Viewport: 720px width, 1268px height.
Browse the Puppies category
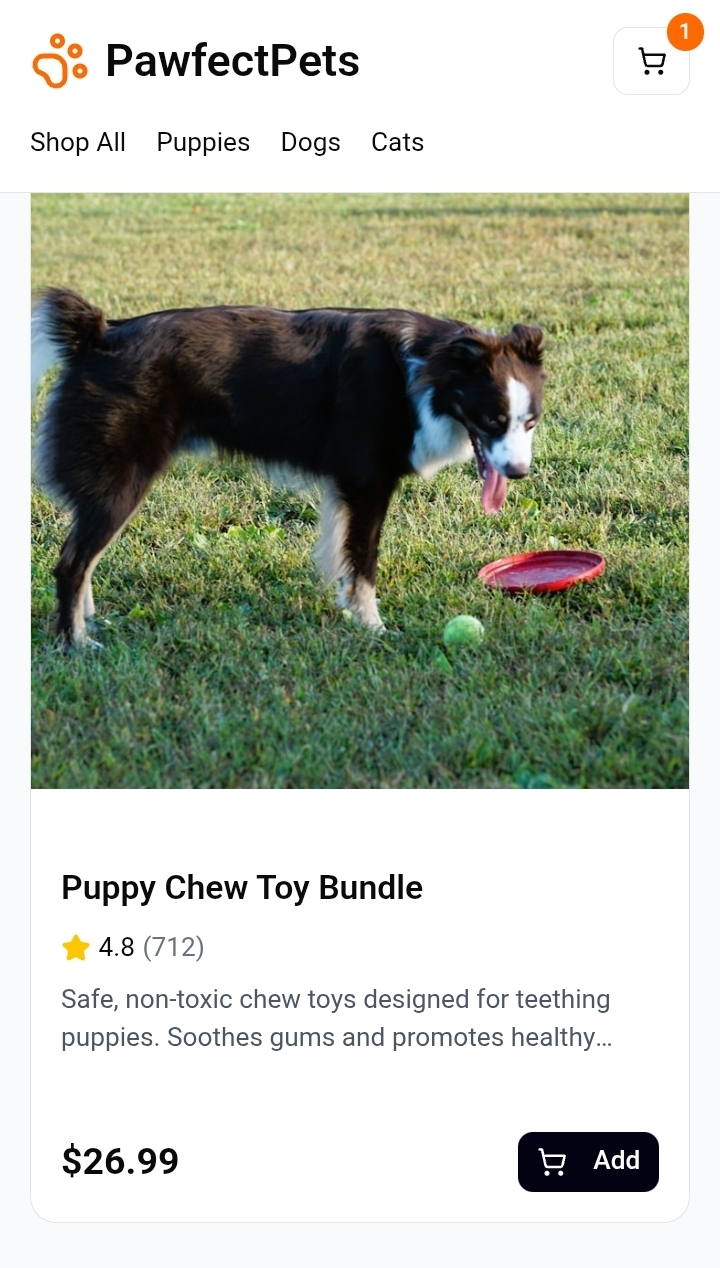tap(203, 142)
